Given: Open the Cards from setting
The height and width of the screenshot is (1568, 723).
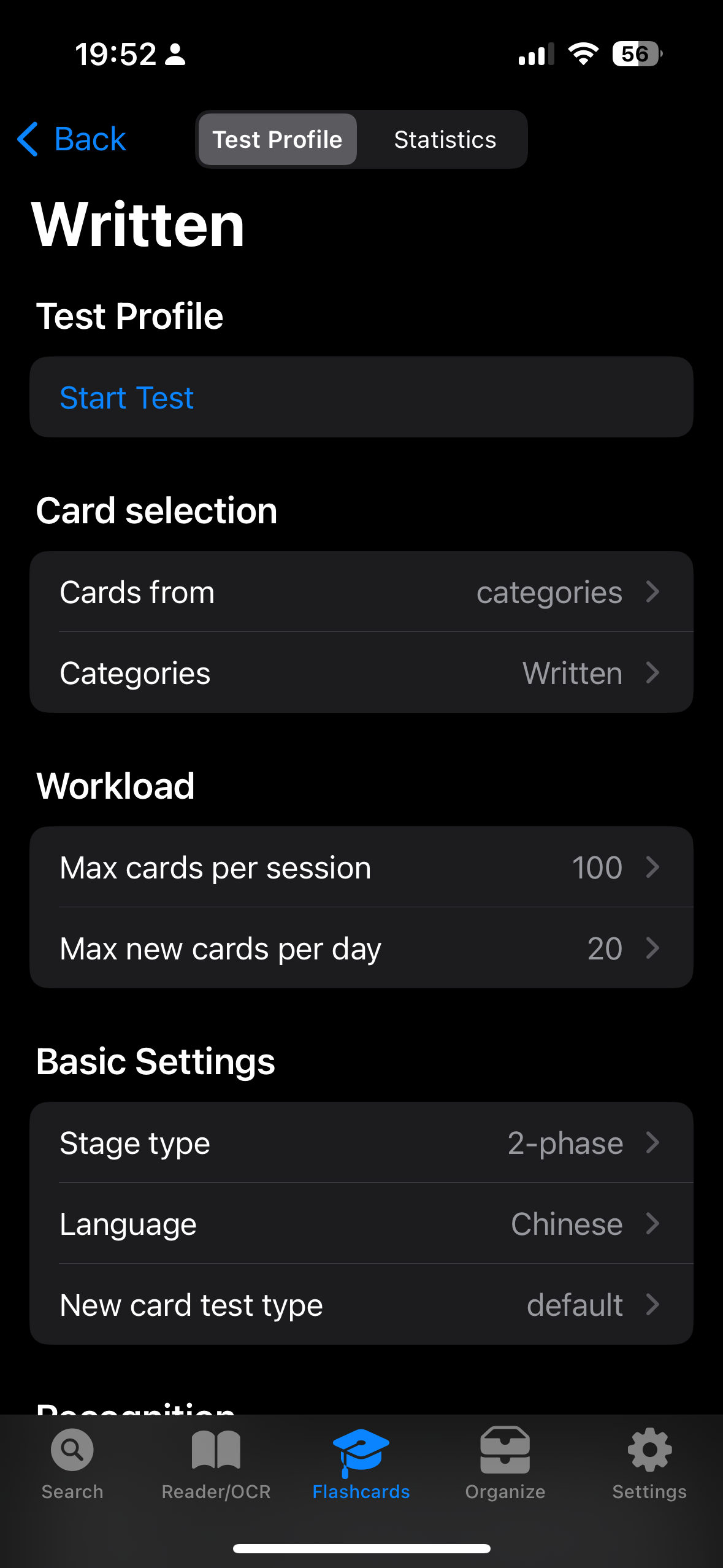Looking at the screenshot, I should (361, 591).
